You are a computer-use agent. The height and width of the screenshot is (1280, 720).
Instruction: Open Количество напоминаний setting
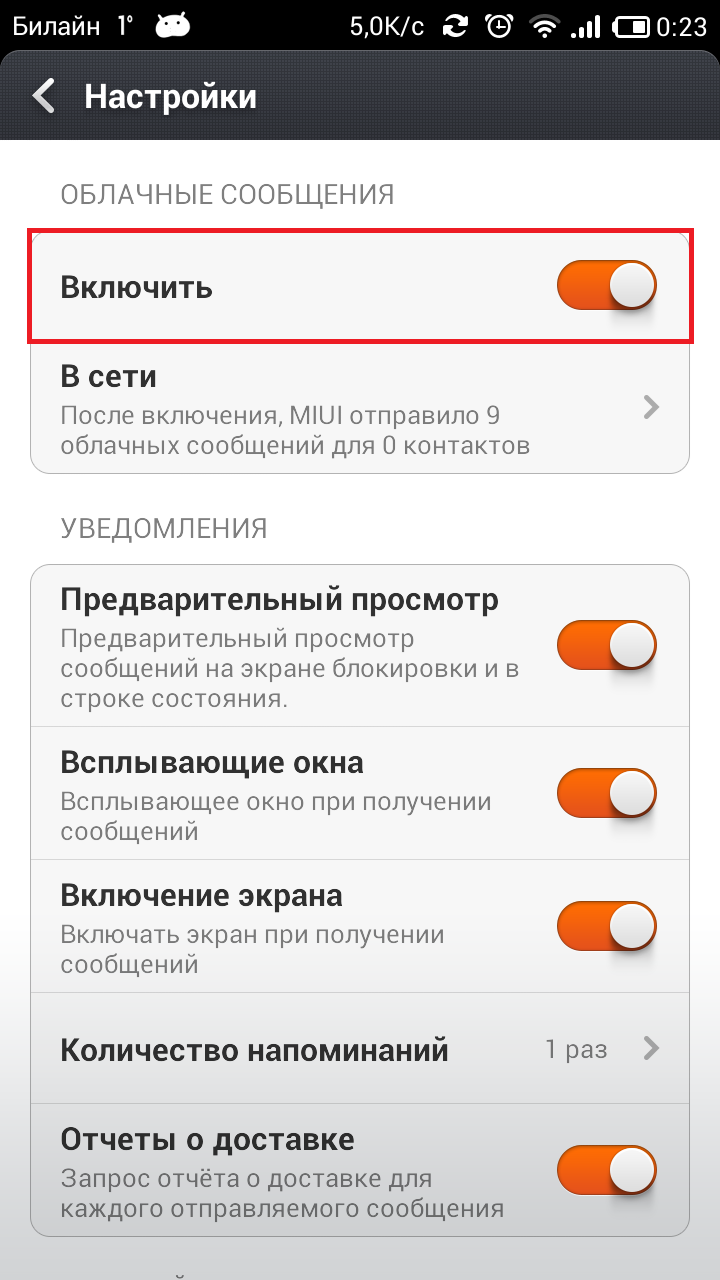pos(360,1049)
